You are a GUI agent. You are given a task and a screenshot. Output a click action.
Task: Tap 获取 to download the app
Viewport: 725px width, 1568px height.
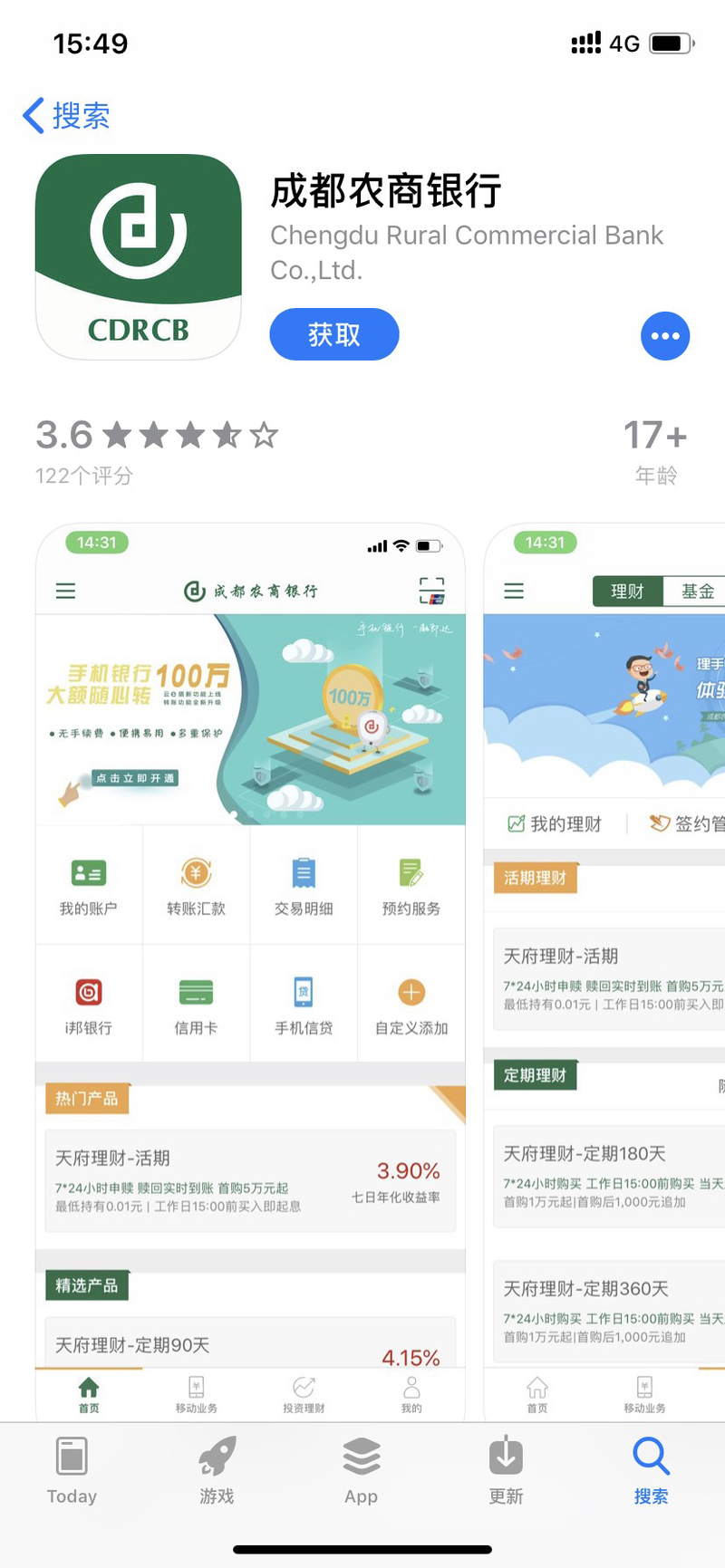point(334,335)
